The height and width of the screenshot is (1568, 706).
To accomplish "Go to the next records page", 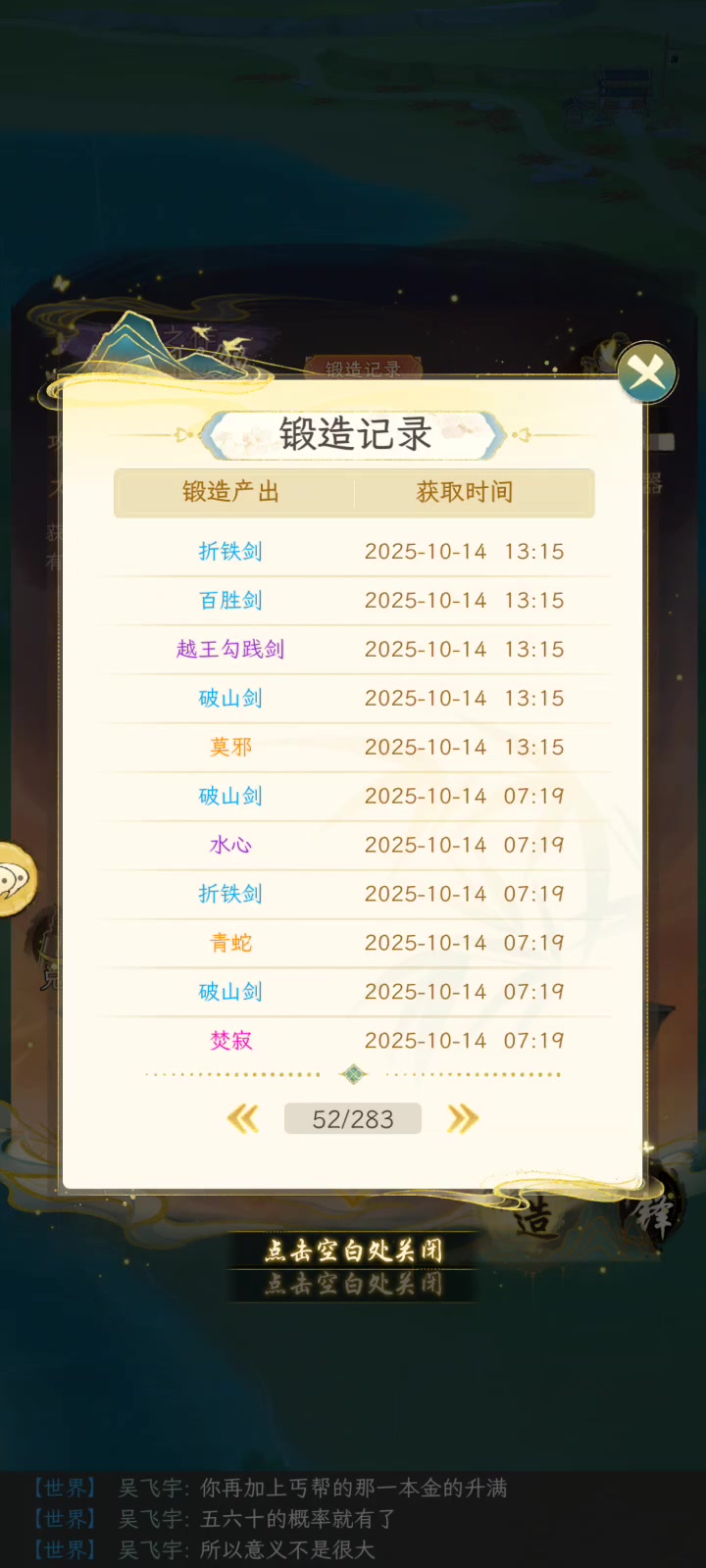I will pos(462,1118).
